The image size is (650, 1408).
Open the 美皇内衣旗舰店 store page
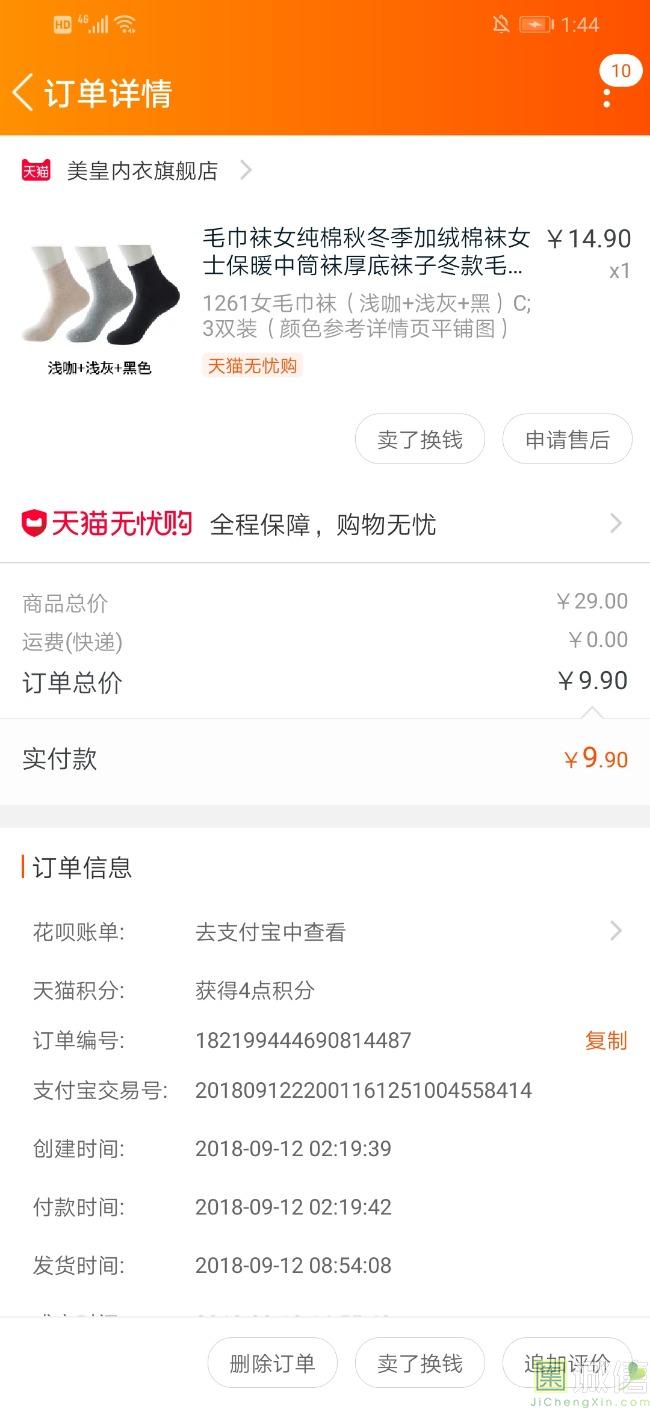136,171
